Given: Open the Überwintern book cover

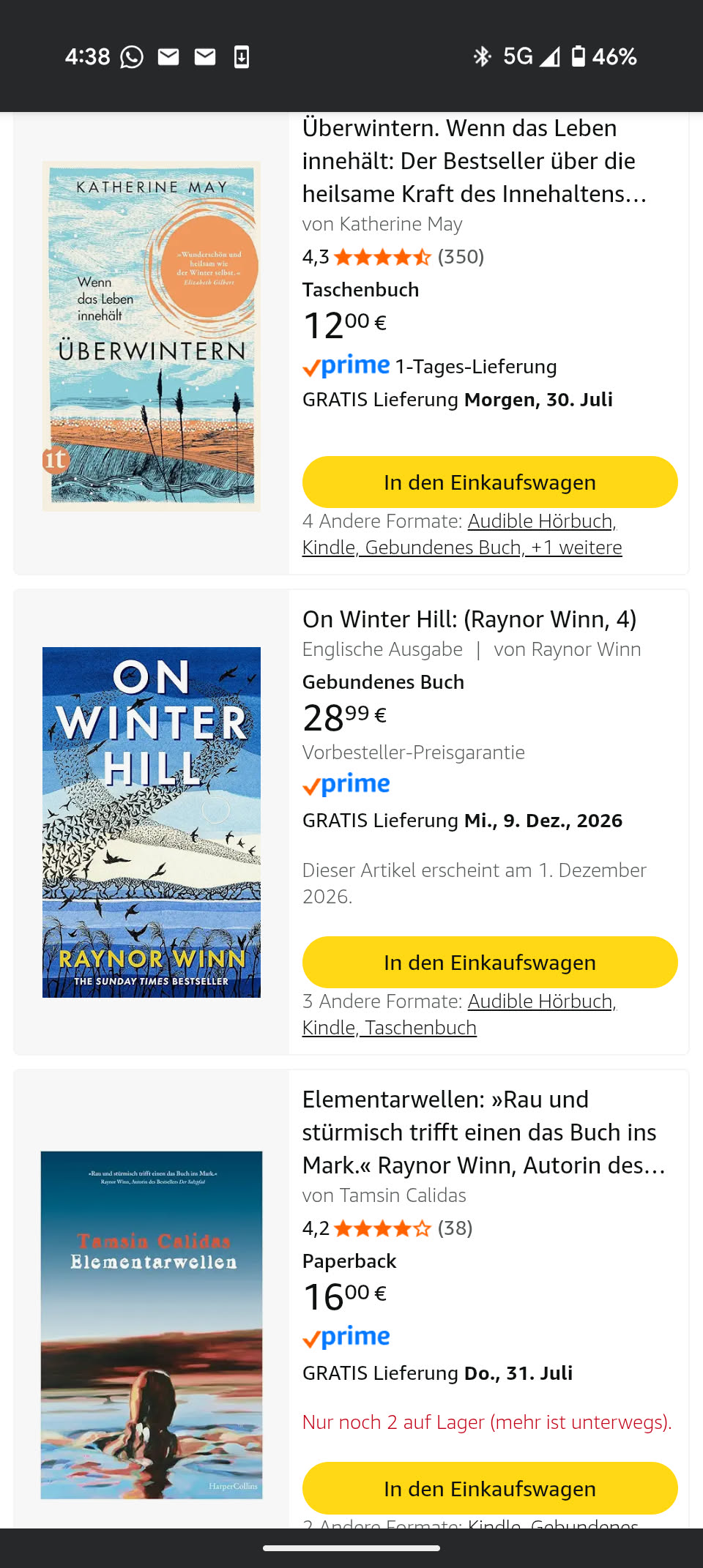Looking at the screenshot, I should [152, 336].
